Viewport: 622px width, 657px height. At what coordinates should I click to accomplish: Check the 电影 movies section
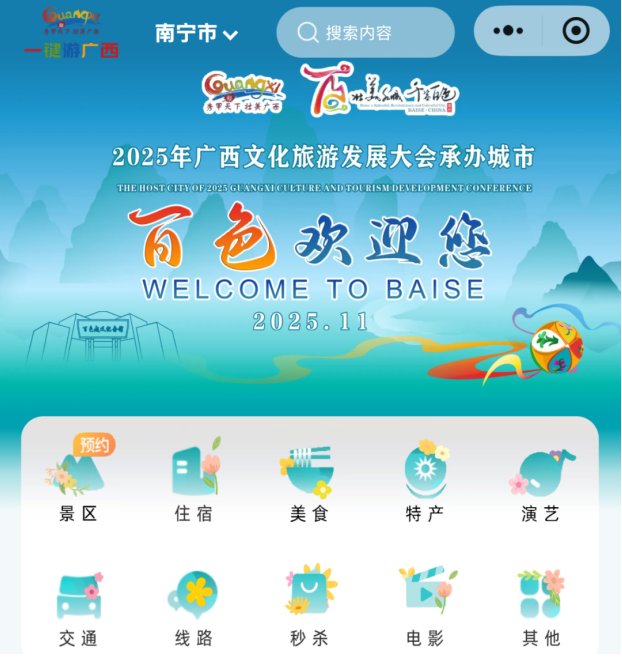point(426,605)
